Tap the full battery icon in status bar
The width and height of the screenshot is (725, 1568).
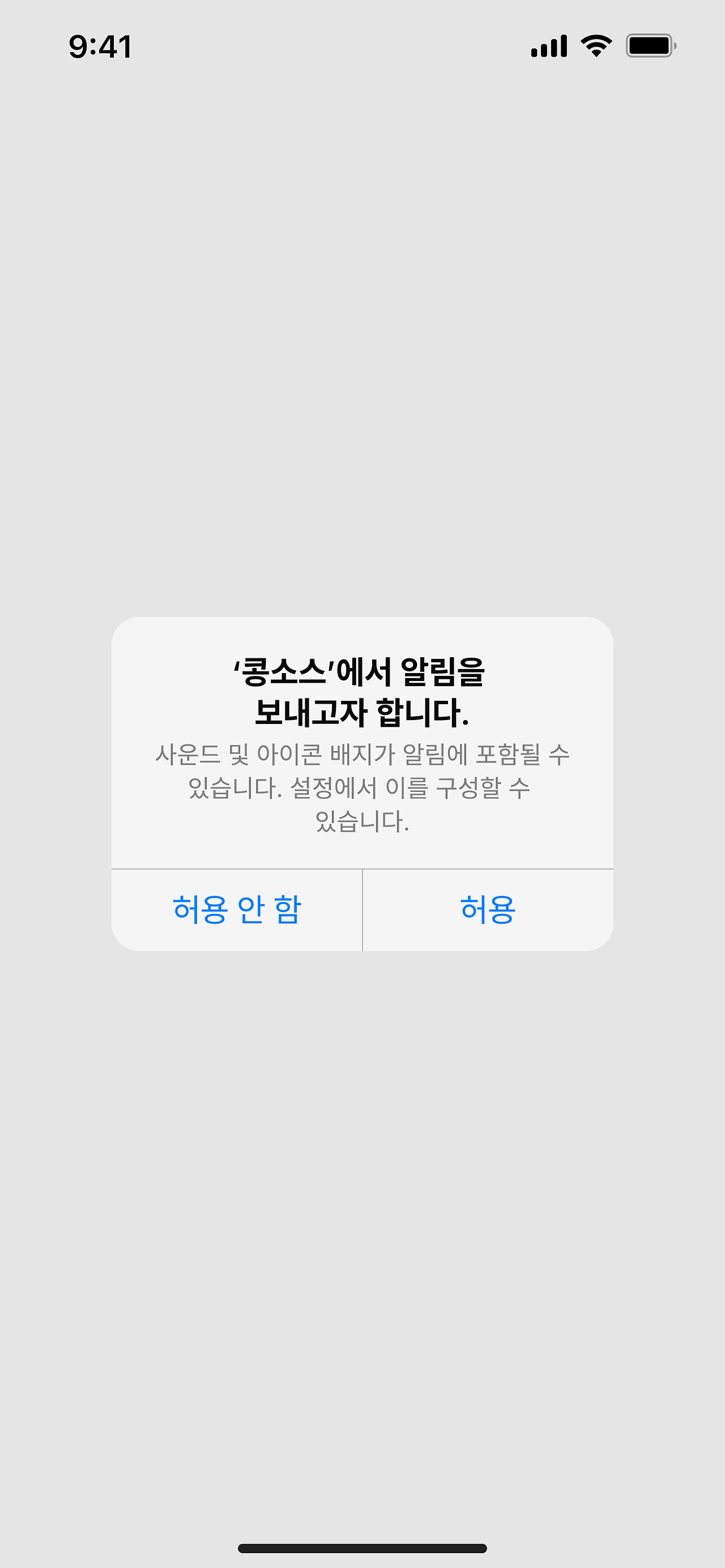pos(648,45)
